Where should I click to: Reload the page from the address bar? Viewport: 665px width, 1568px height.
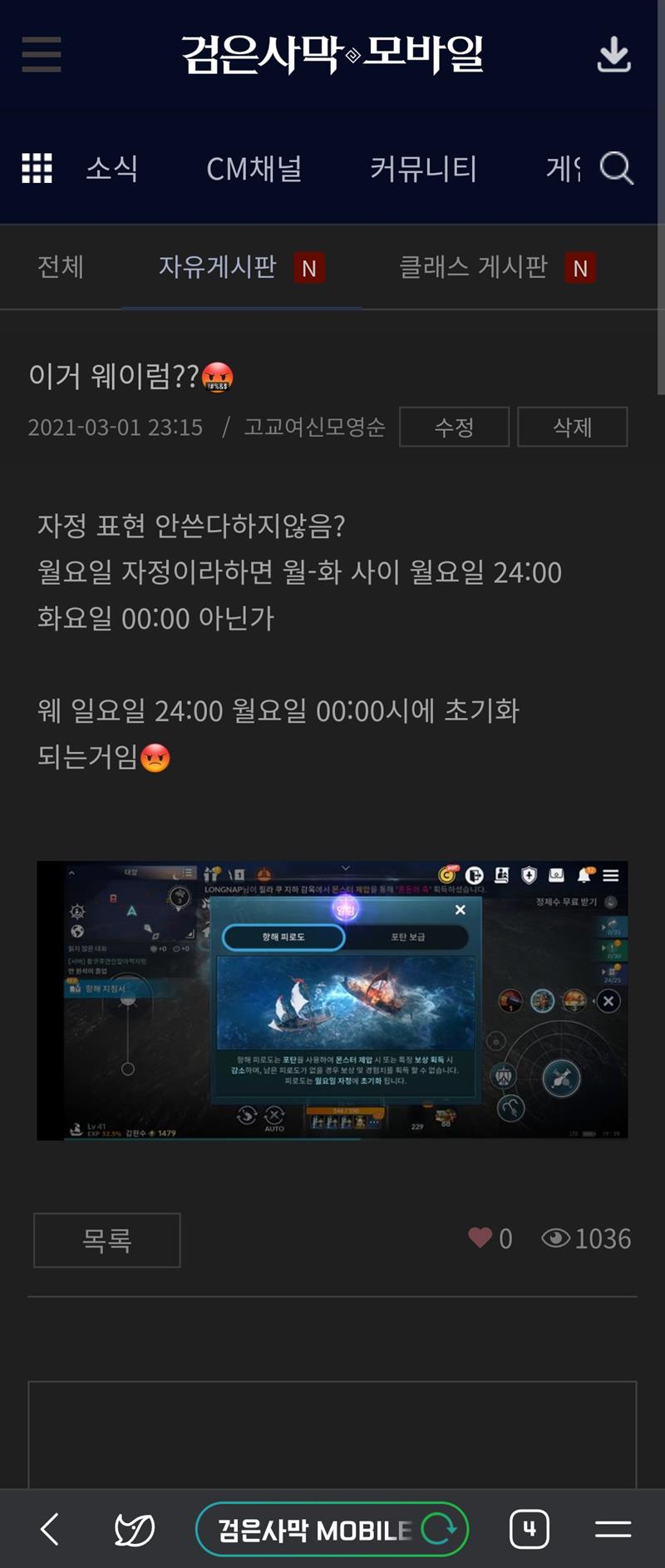pyautogui.click(x=441, y=1529)
